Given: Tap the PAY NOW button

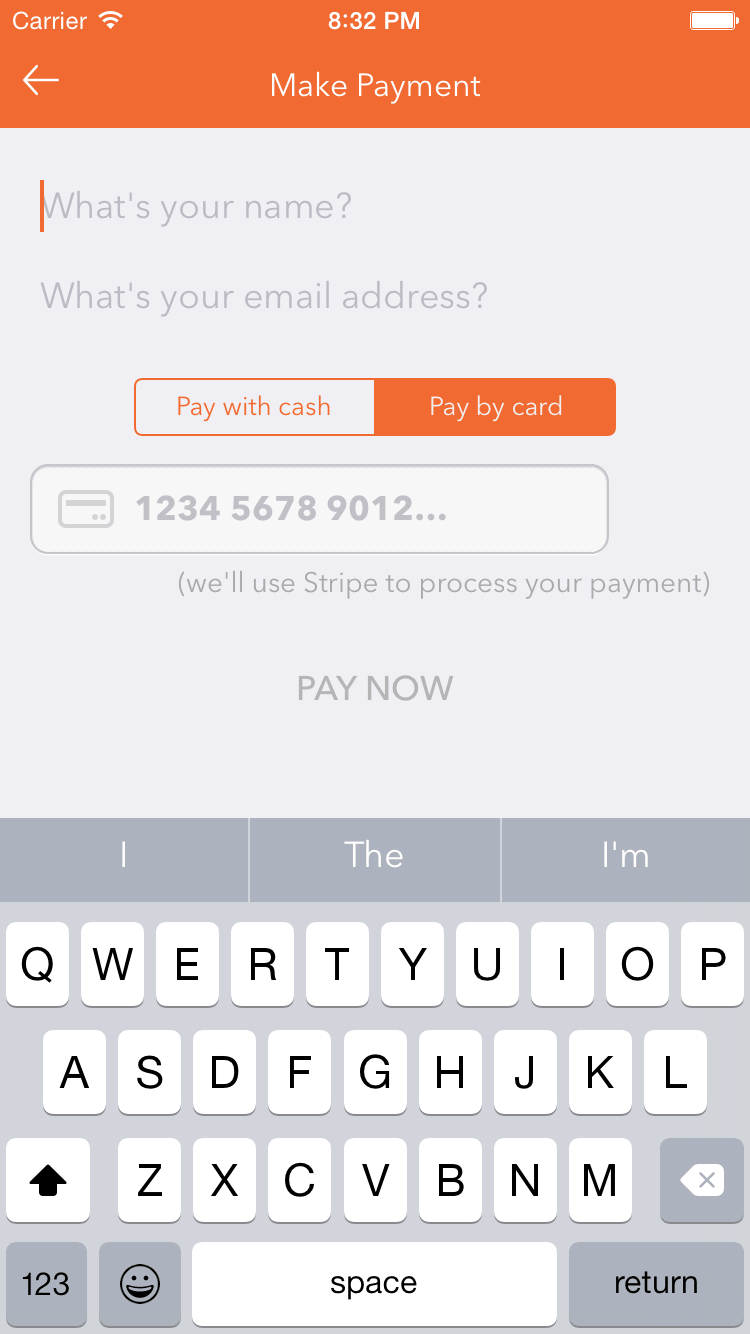Looking at the screenshot, I should 375,688.
